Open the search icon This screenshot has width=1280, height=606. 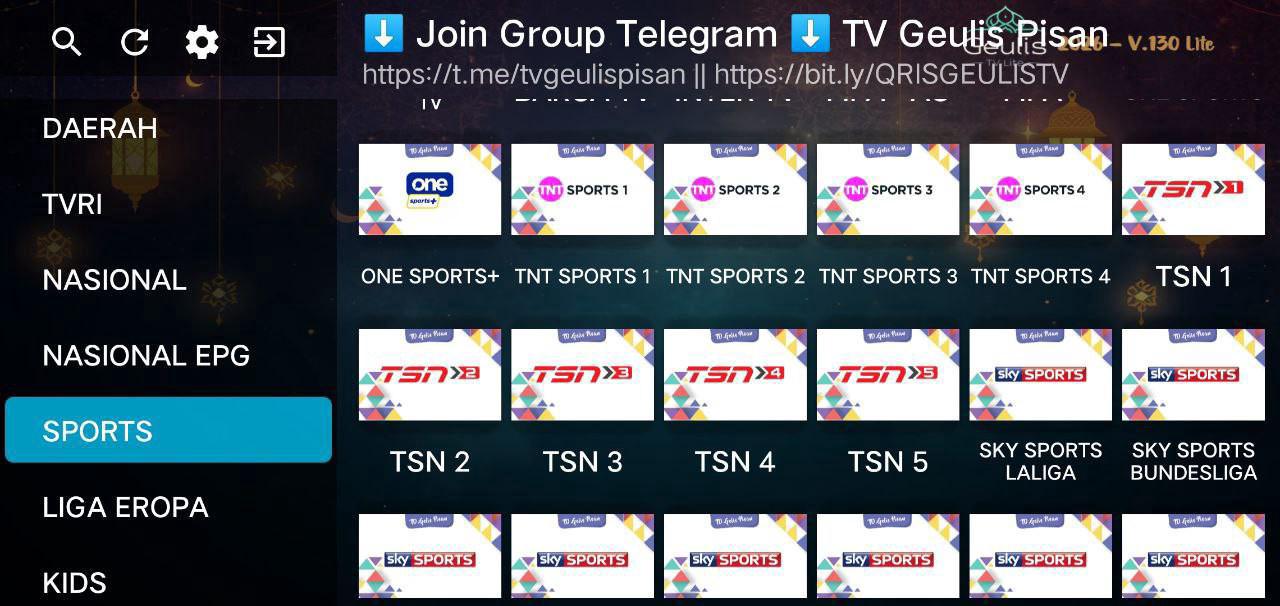click(x=66, y=42)
